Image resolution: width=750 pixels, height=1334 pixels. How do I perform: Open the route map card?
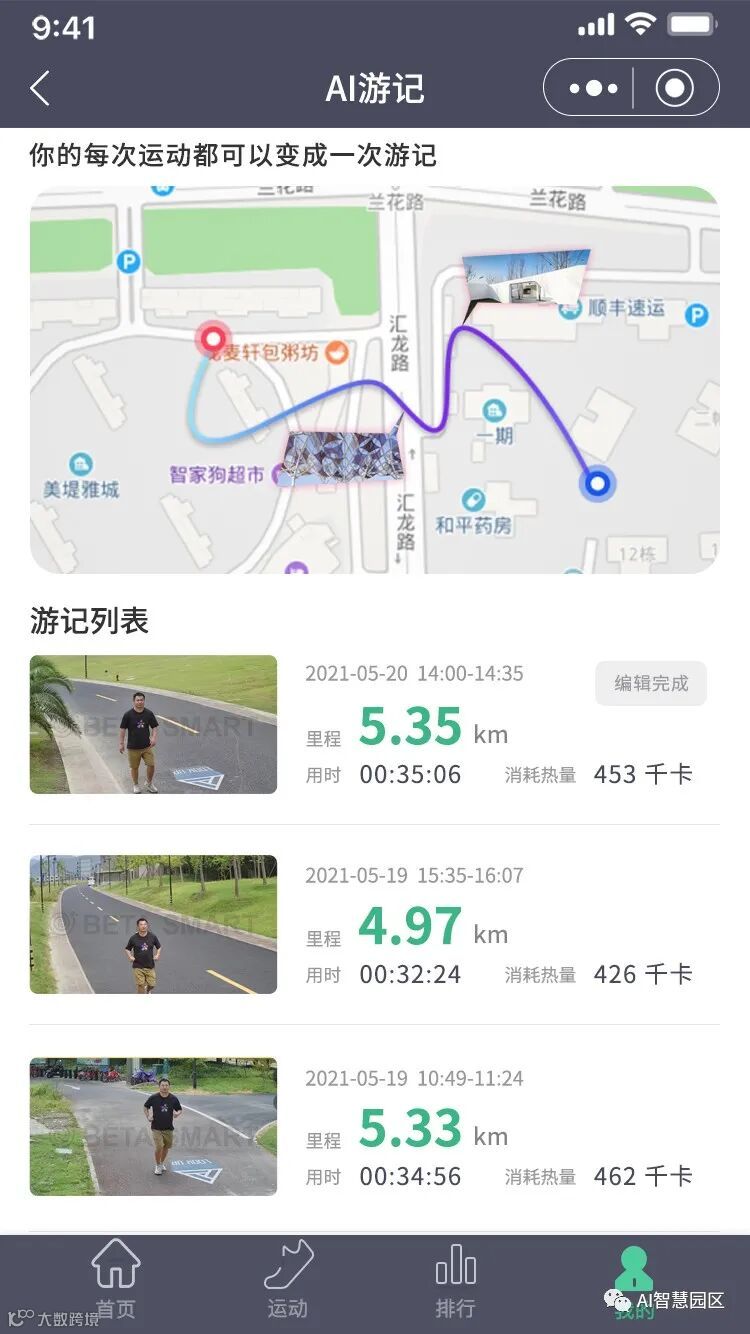(x=374, y=380)
